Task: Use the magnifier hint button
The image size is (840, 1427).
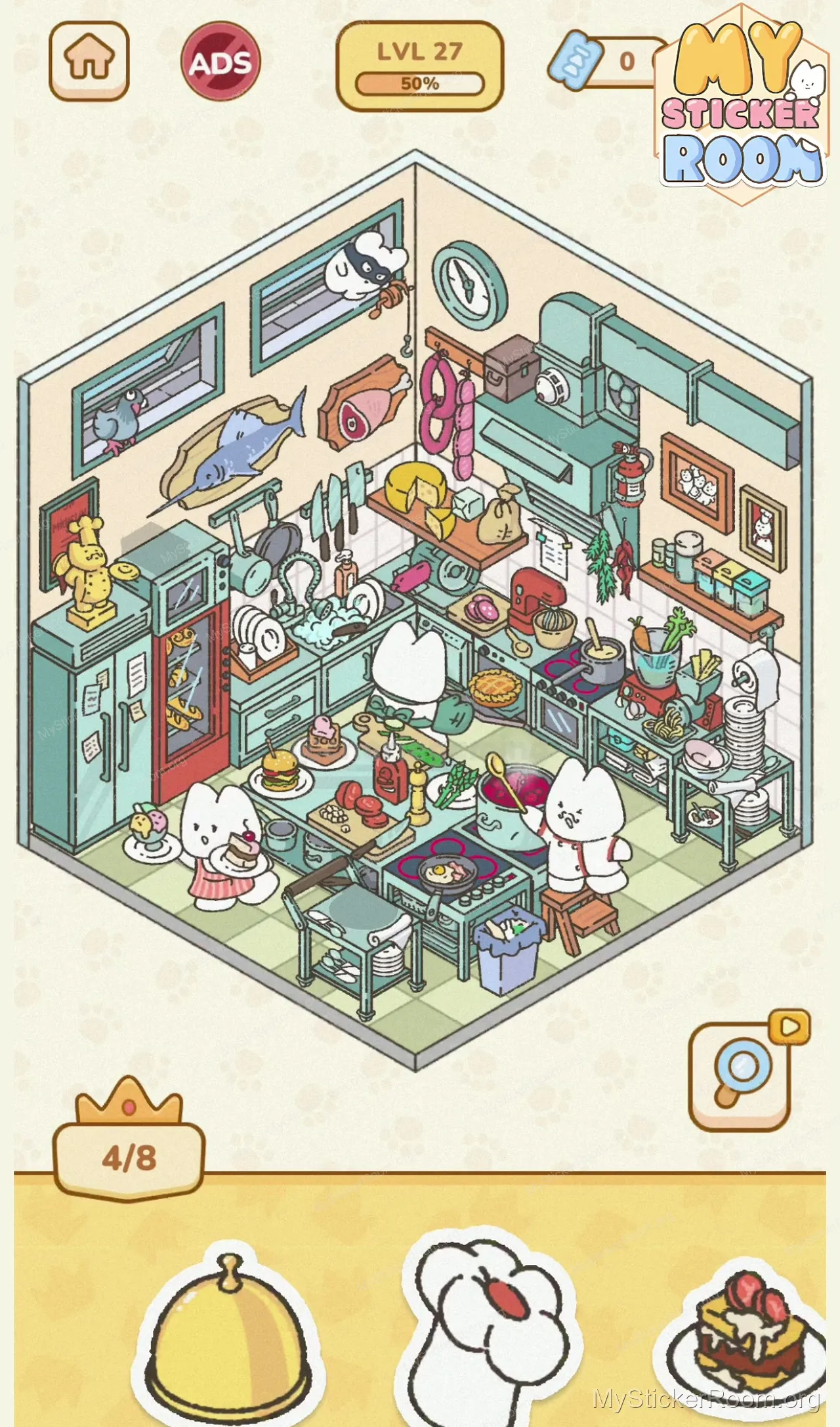Action: coord(740,1076)
